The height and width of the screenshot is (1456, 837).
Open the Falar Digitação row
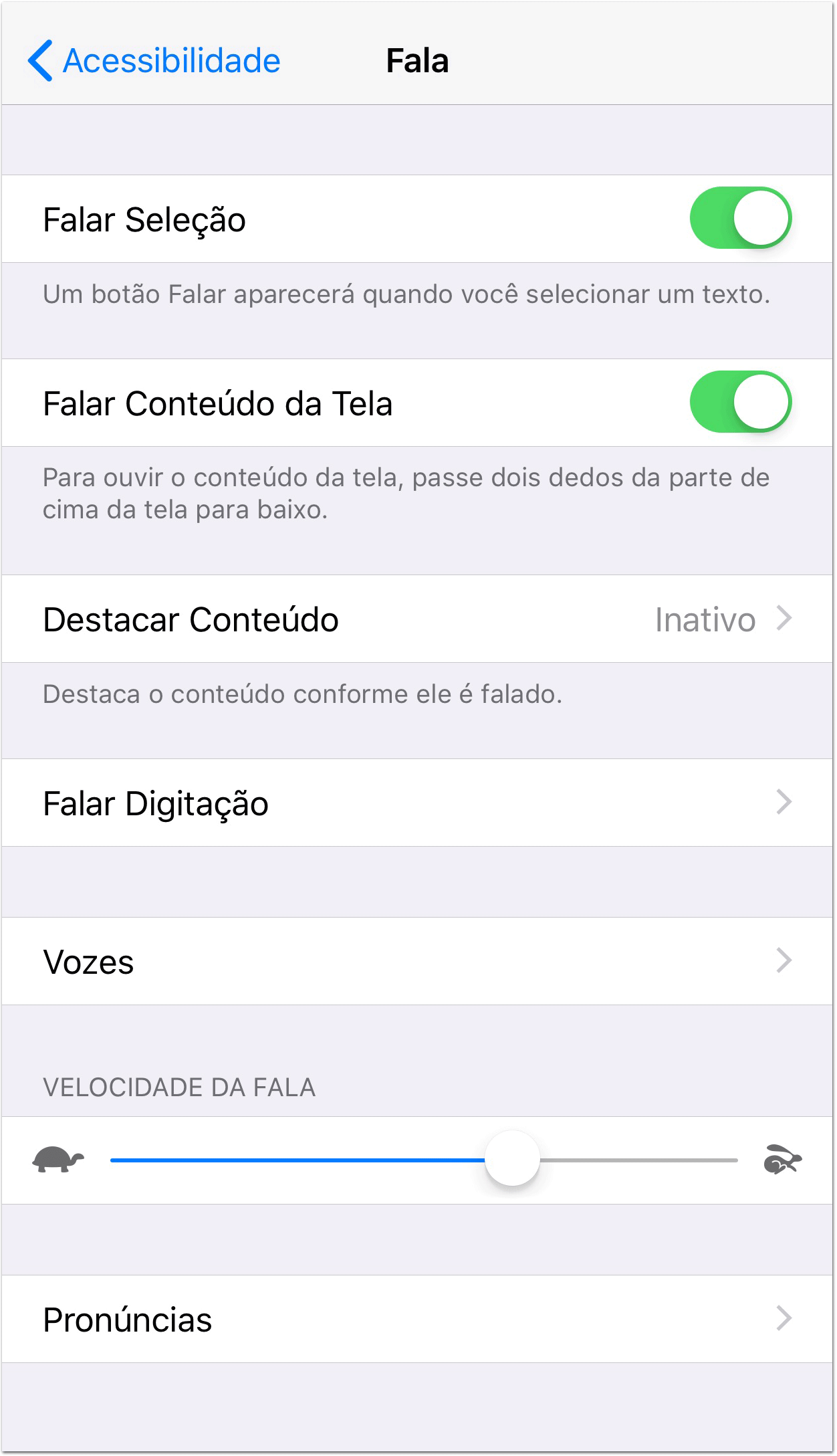point(417,803)
